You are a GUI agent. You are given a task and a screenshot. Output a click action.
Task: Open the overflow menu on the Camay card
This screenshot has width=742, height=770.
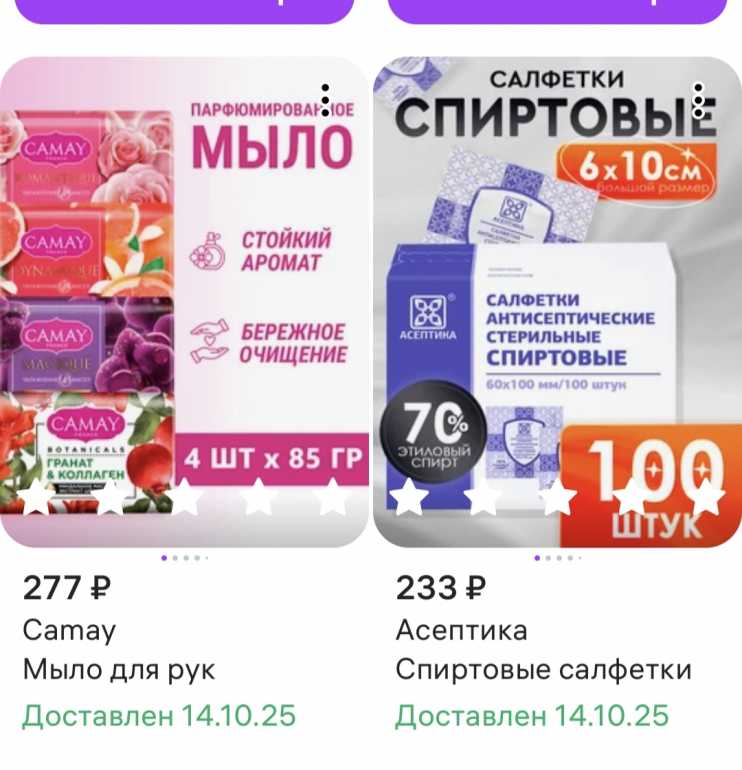pos(326,99)
